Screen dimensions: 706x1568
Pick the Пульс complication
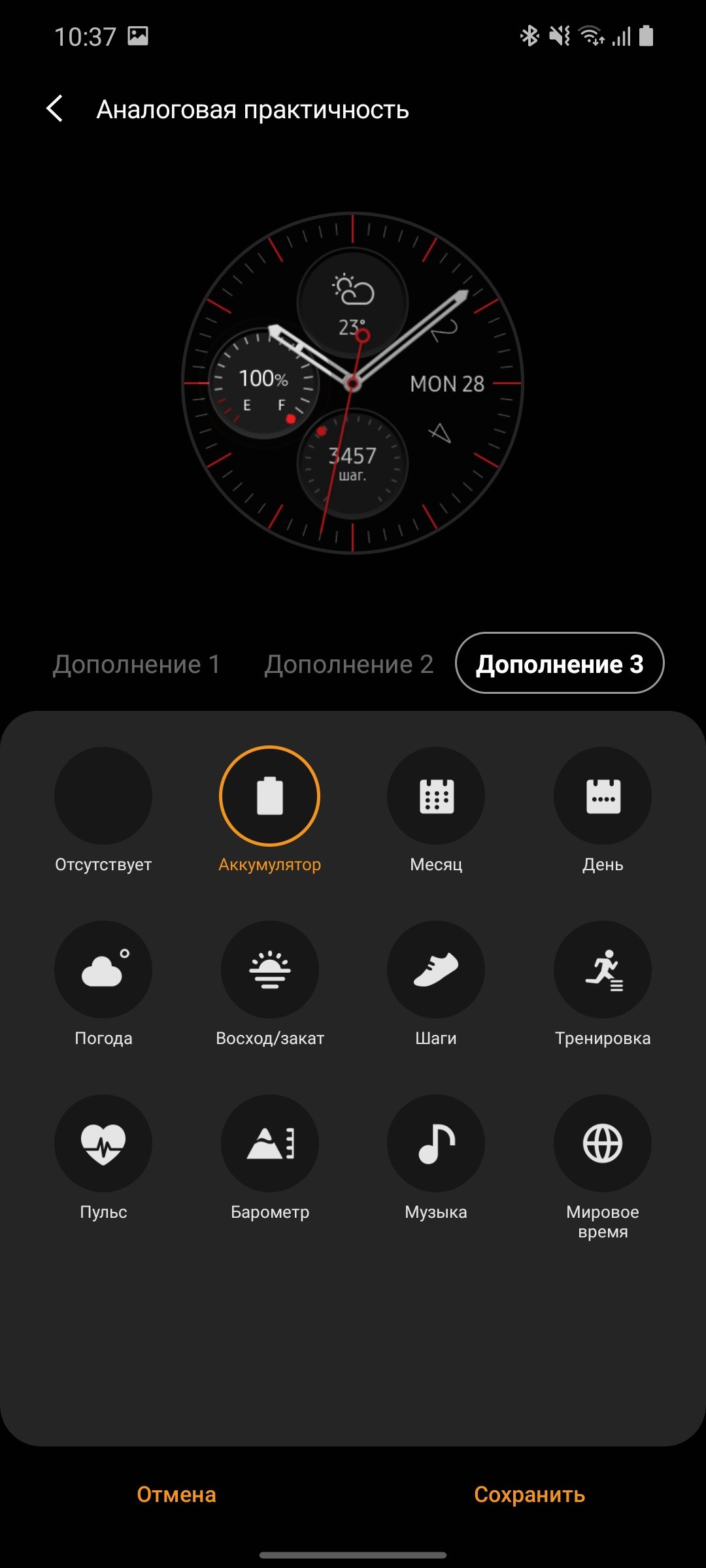coord(103,1143)
